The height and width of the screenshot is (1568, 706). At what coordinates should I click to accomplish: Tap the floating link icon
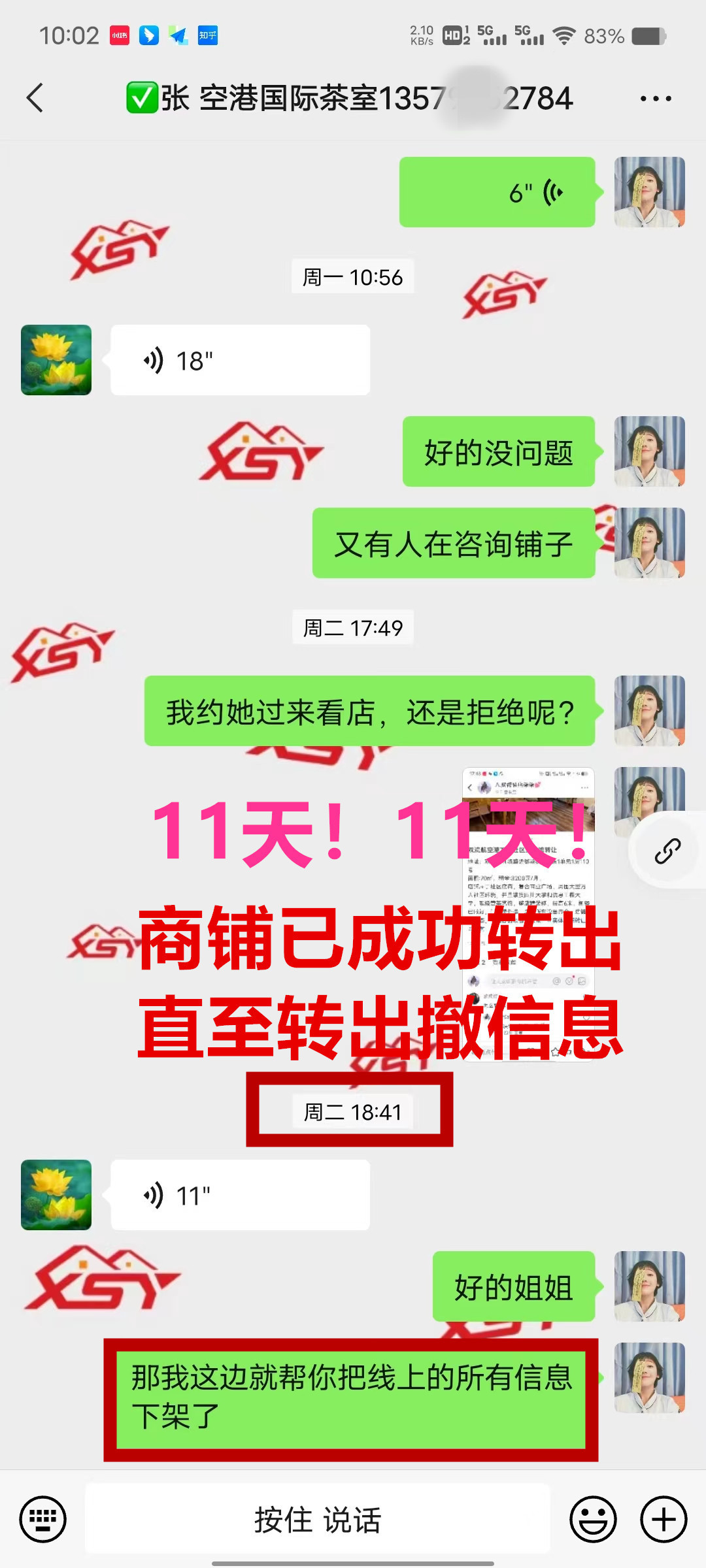667,851
